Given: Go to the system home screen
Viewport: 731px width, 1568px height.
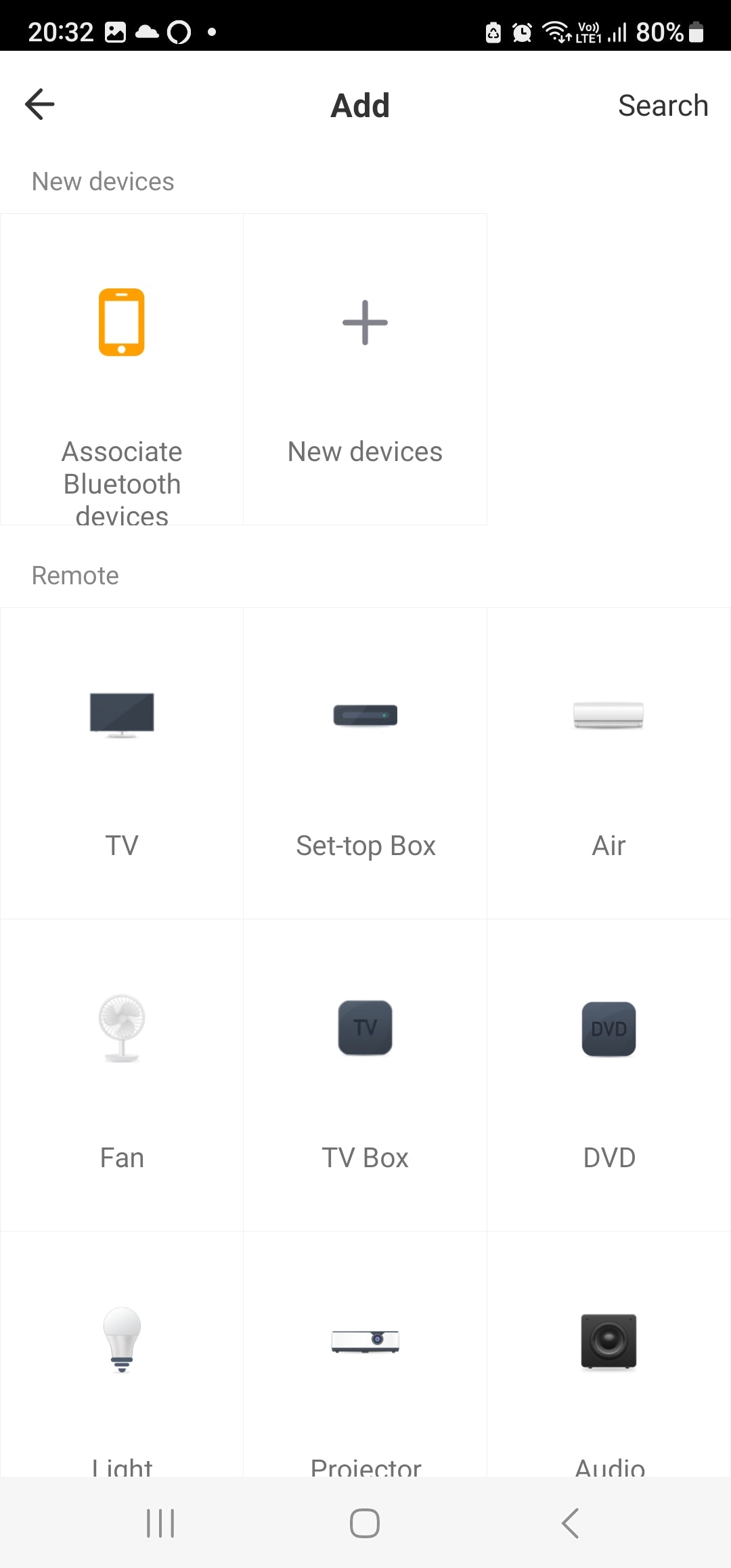Looking at the screenshot, I should click(x=365, y=1523).
